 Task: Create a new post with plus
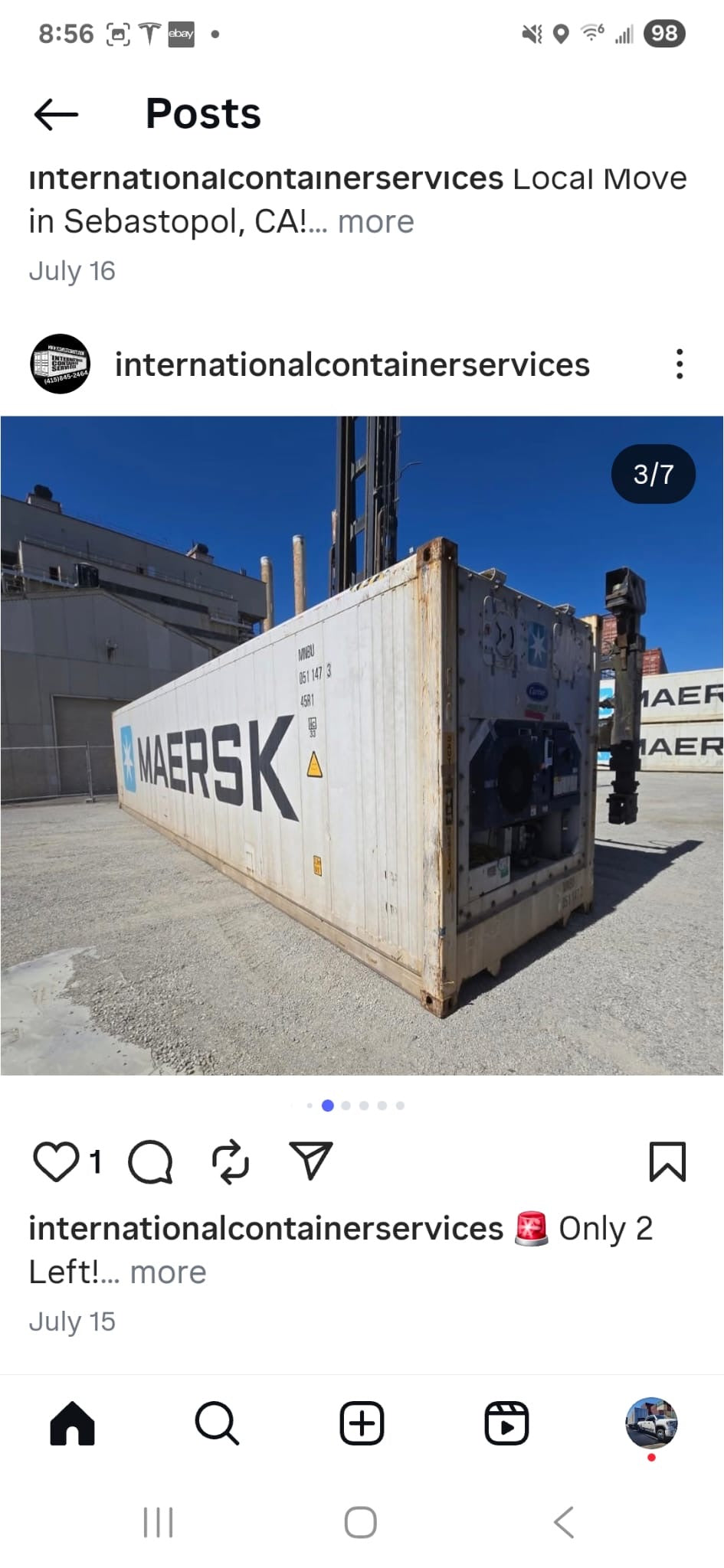(362, 1423)
